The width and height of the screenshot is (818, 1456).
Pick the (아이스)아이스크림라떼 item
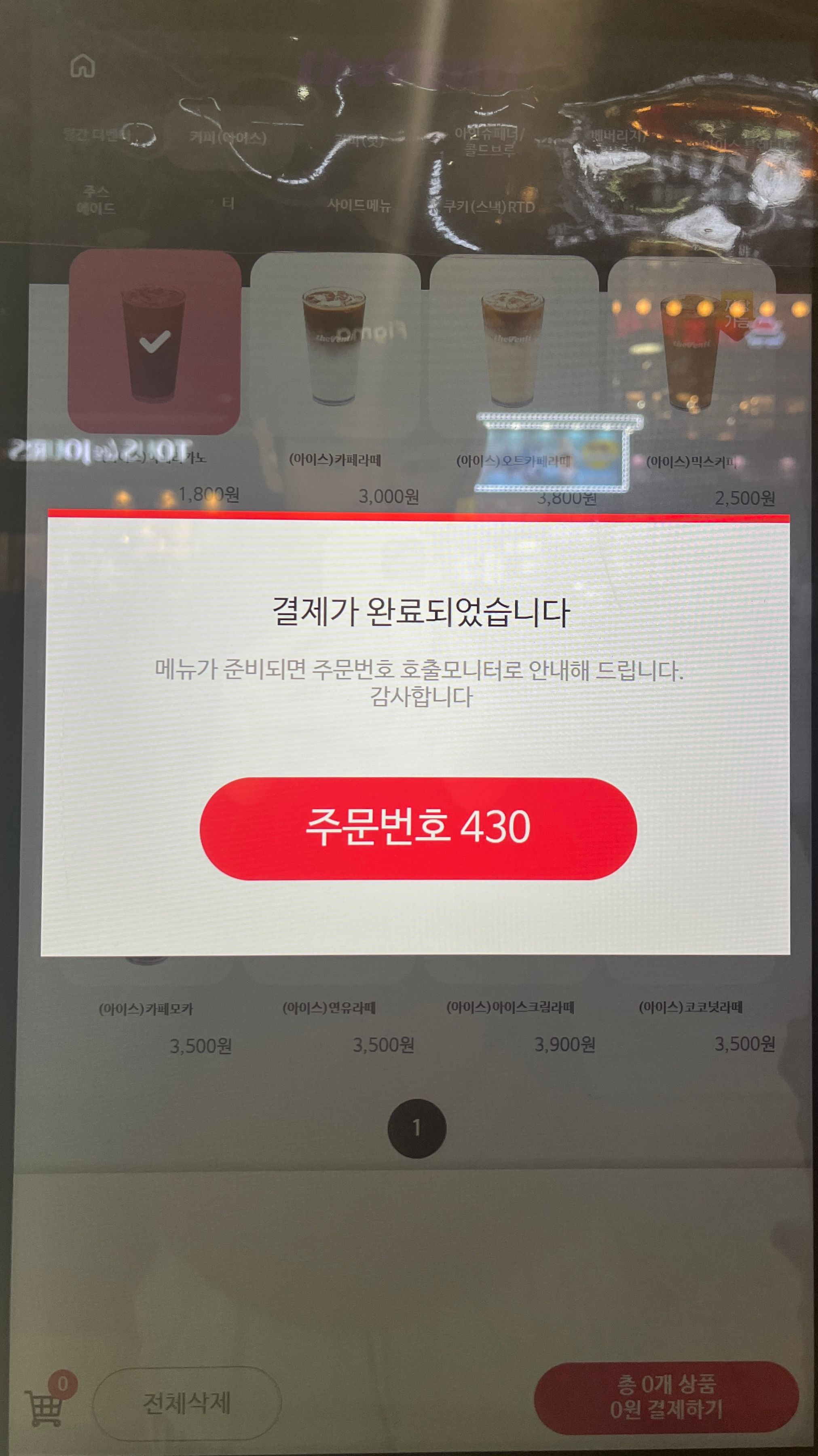pos(510,1007)
